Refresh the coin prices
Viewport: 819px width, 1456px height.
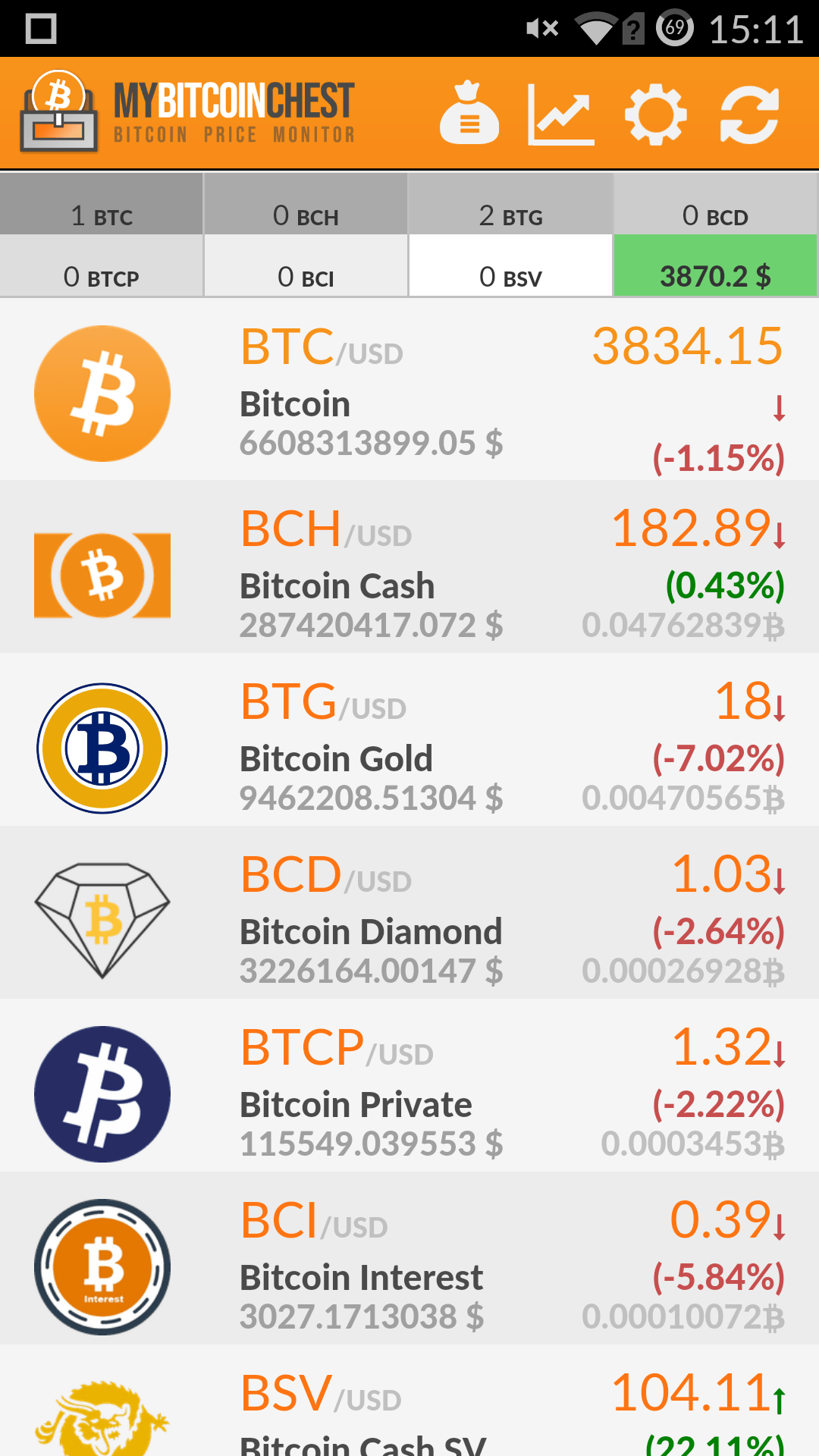pyautogui.click(x=749, y=115)
